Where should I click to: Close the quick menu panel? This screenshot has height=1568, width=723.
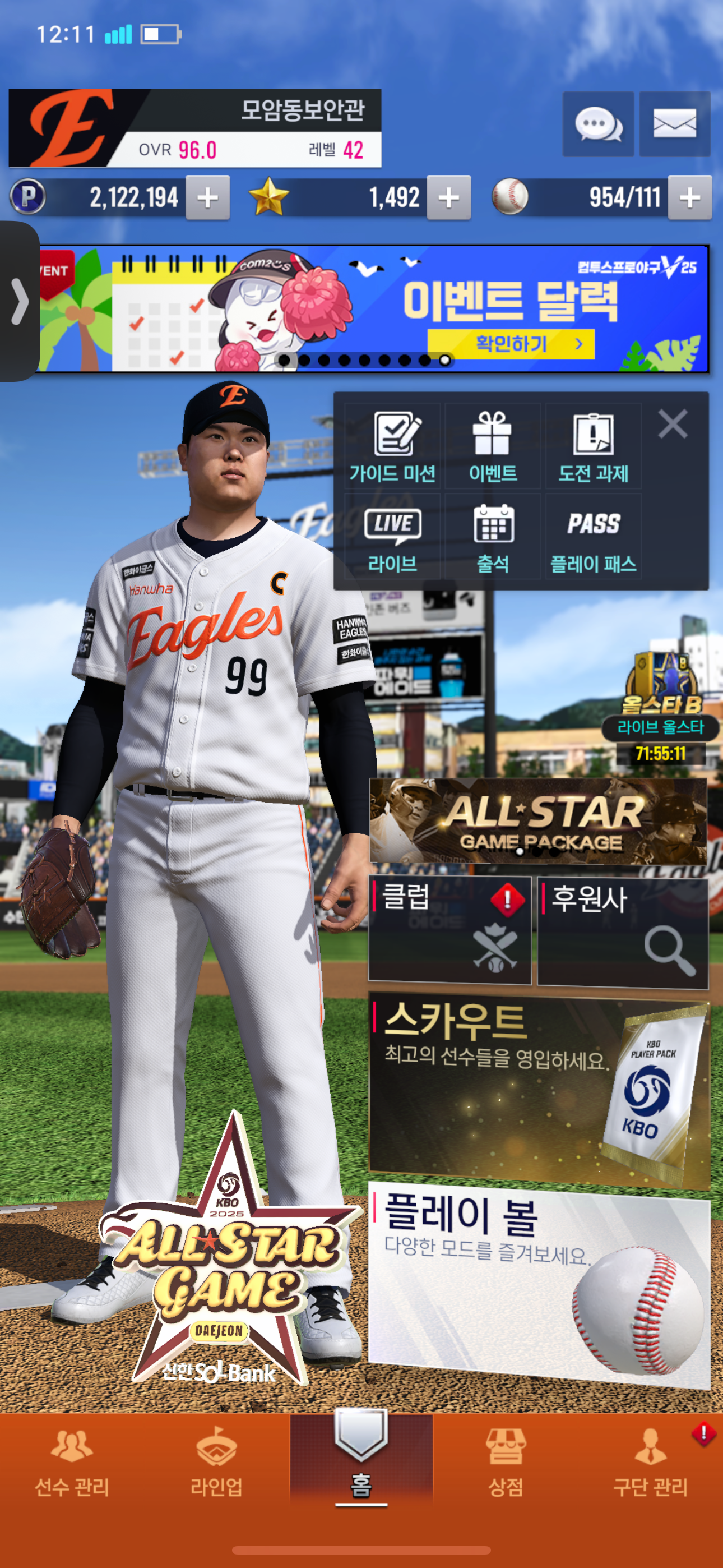click(x=672, y=423)
